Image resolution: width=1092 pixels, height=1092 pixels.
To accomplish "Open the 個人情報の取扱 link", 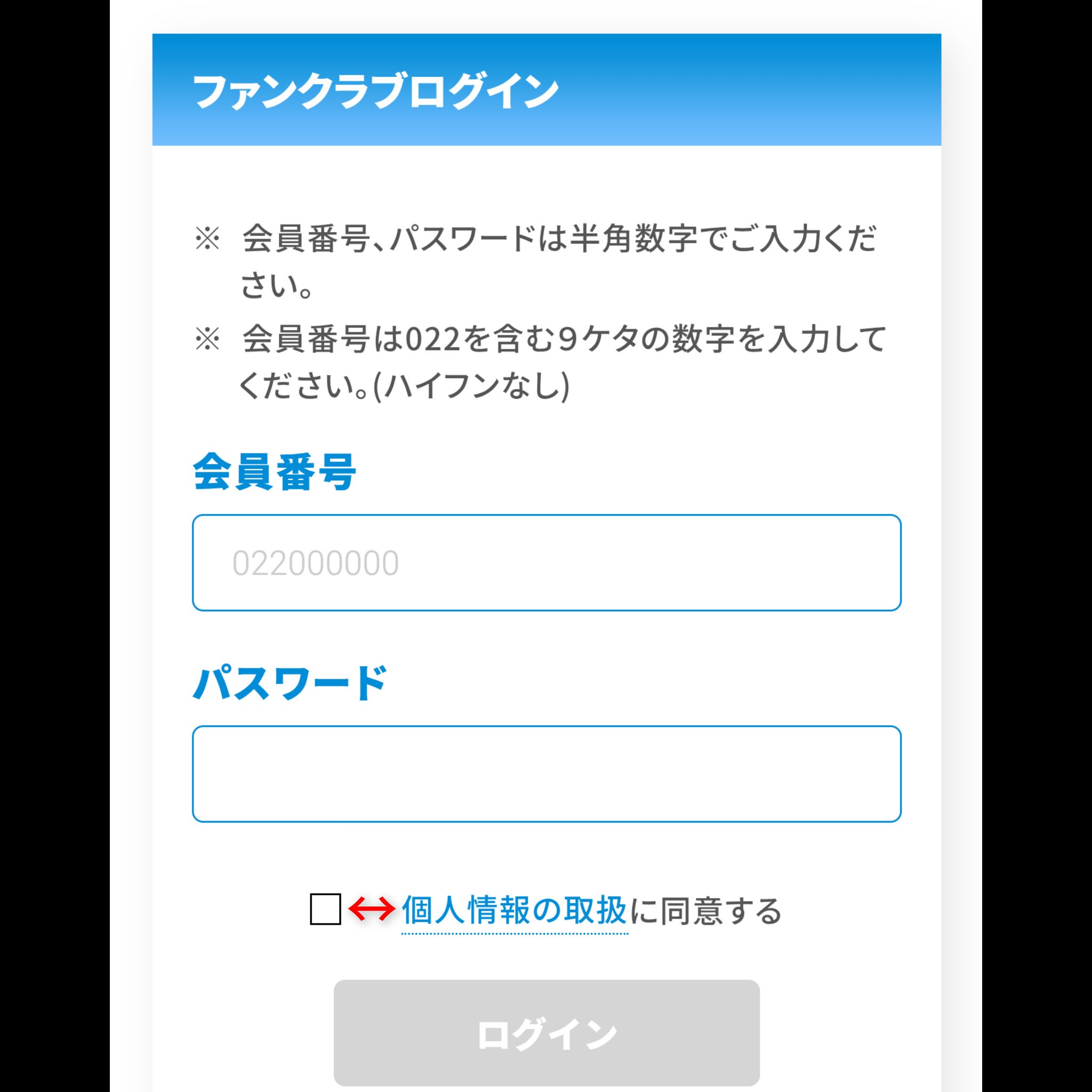I will (x=514, y=911).
